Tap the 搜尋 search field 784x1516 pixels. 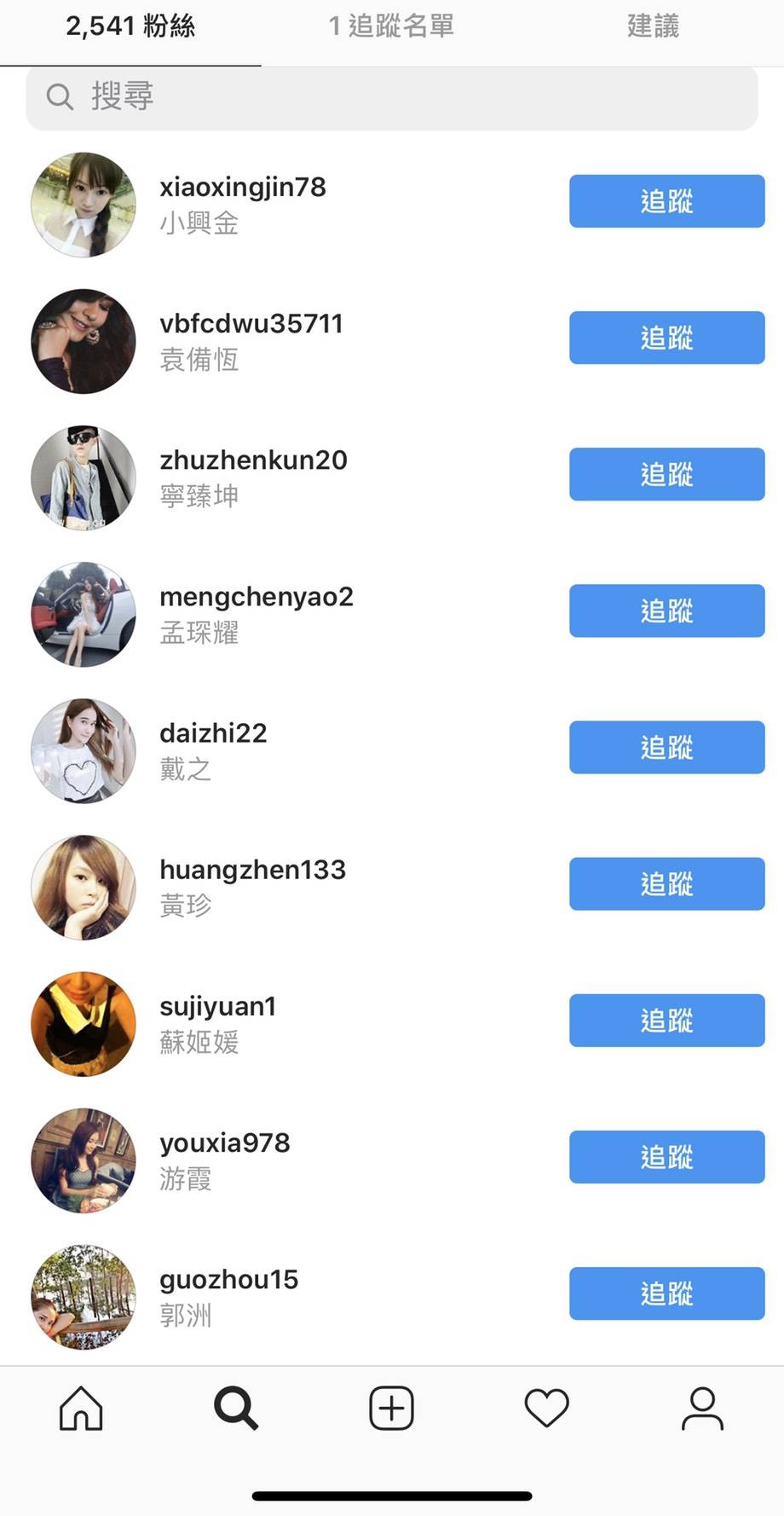[x=391, y=97]
